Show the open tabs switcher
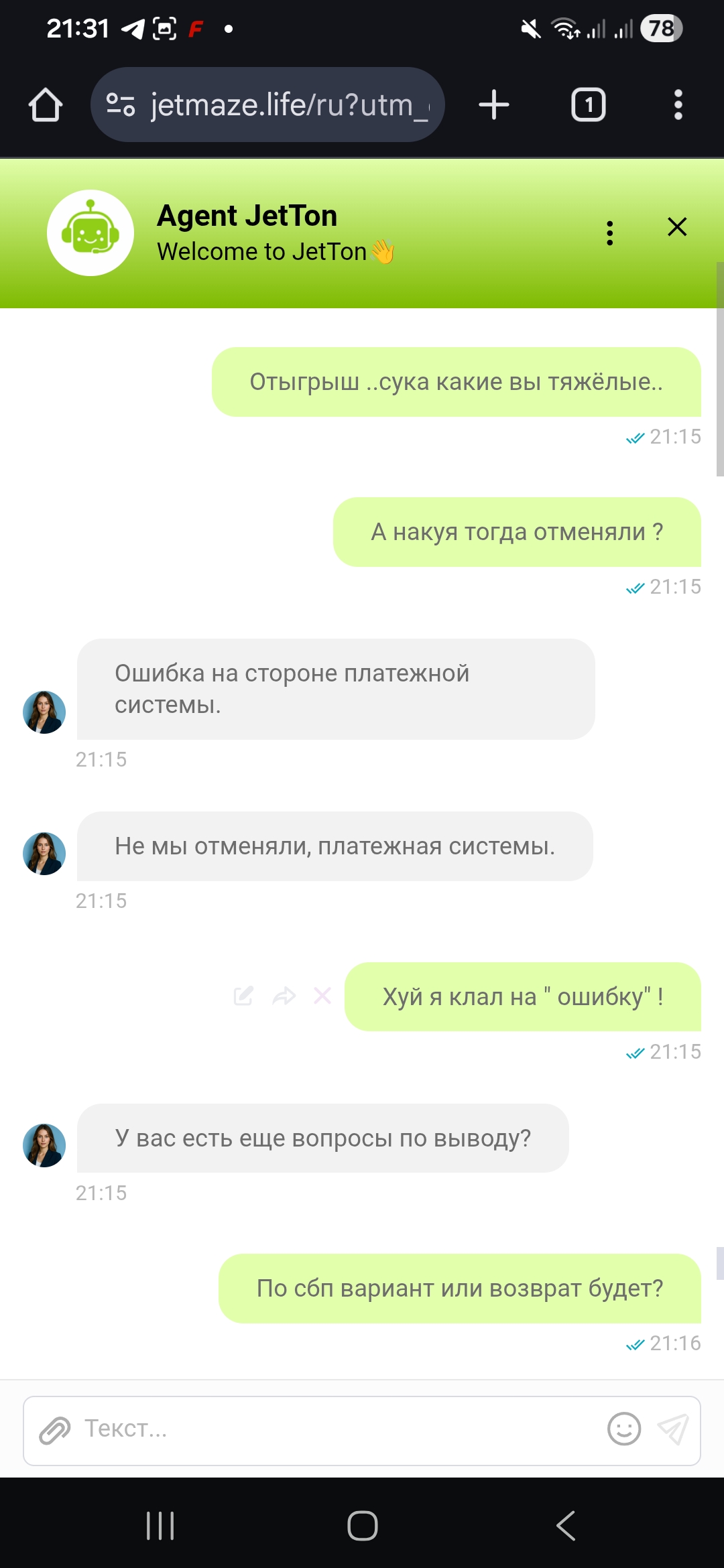The image size is (724, 1568). coord(588,105)
